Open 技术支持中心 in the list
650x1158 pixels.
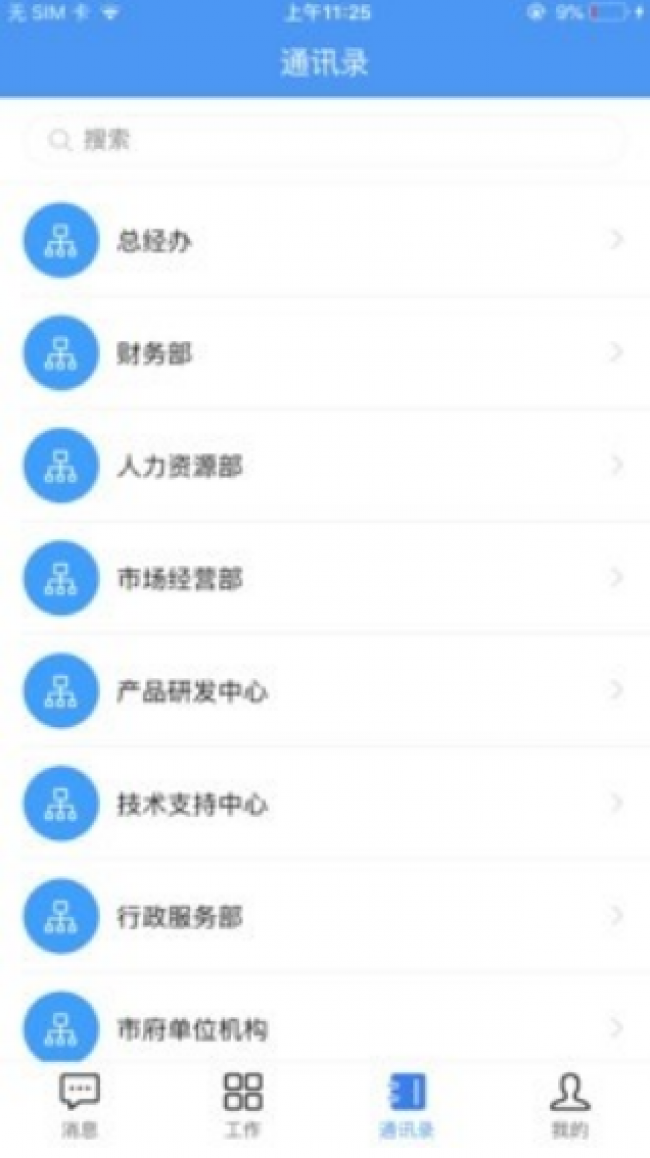coord(325,804)
